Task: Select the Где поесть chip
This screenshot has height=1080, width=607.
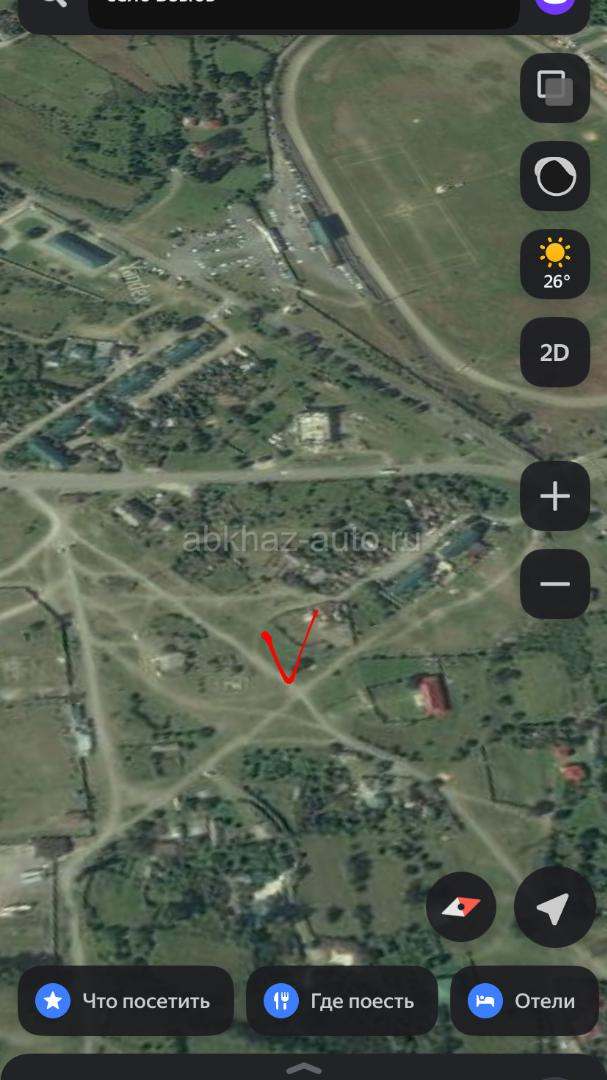Action: coord(342,1001)
